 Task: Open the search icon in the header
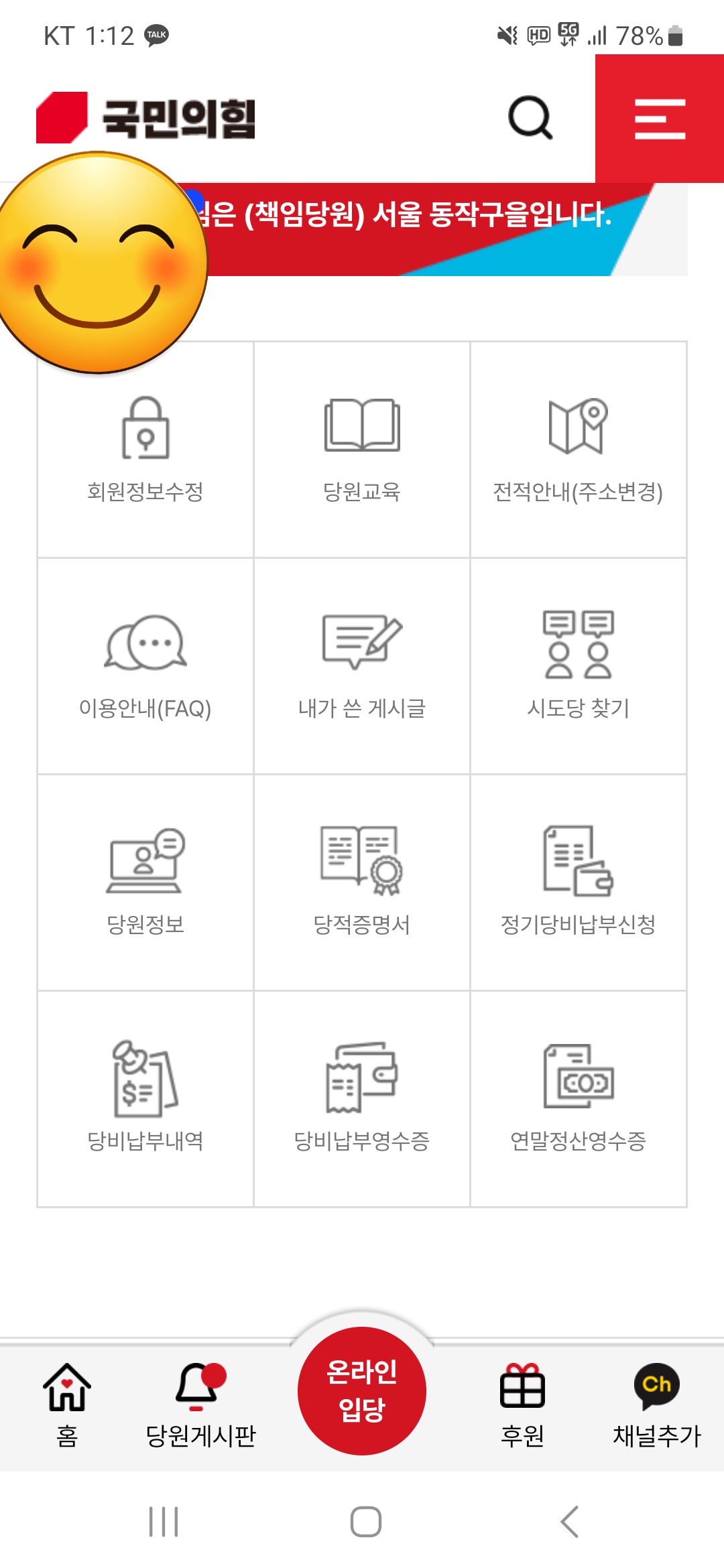(530, 119)
